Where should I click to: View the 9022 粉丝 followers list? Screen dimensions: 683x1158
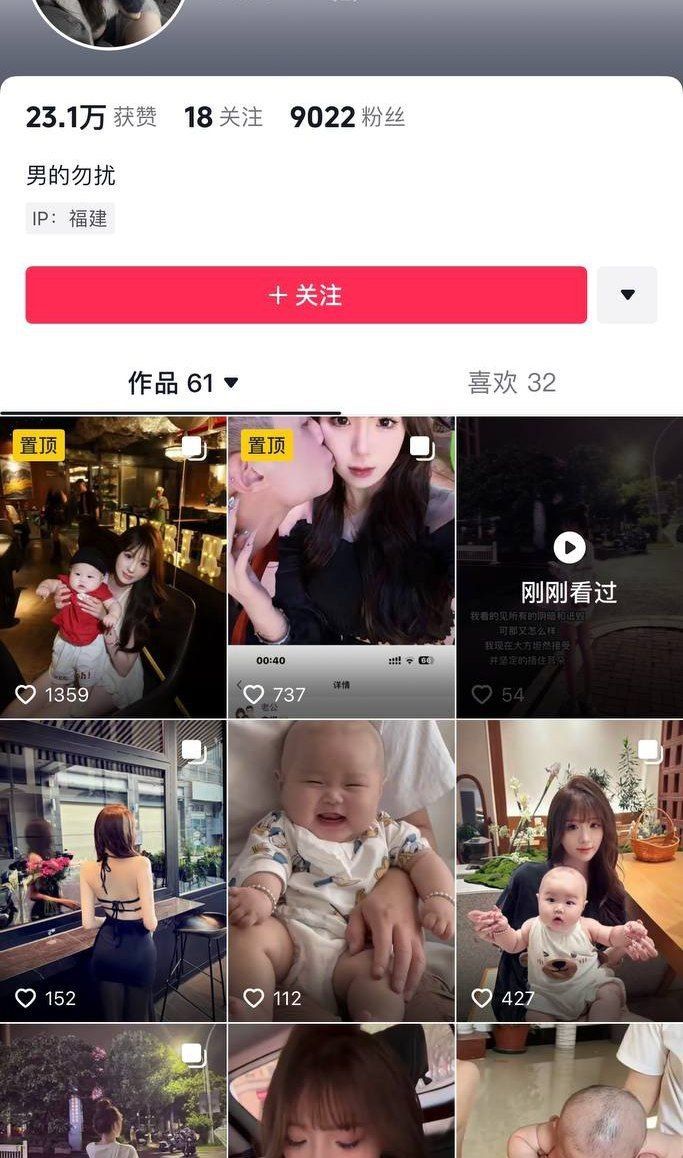pos(347,117)
